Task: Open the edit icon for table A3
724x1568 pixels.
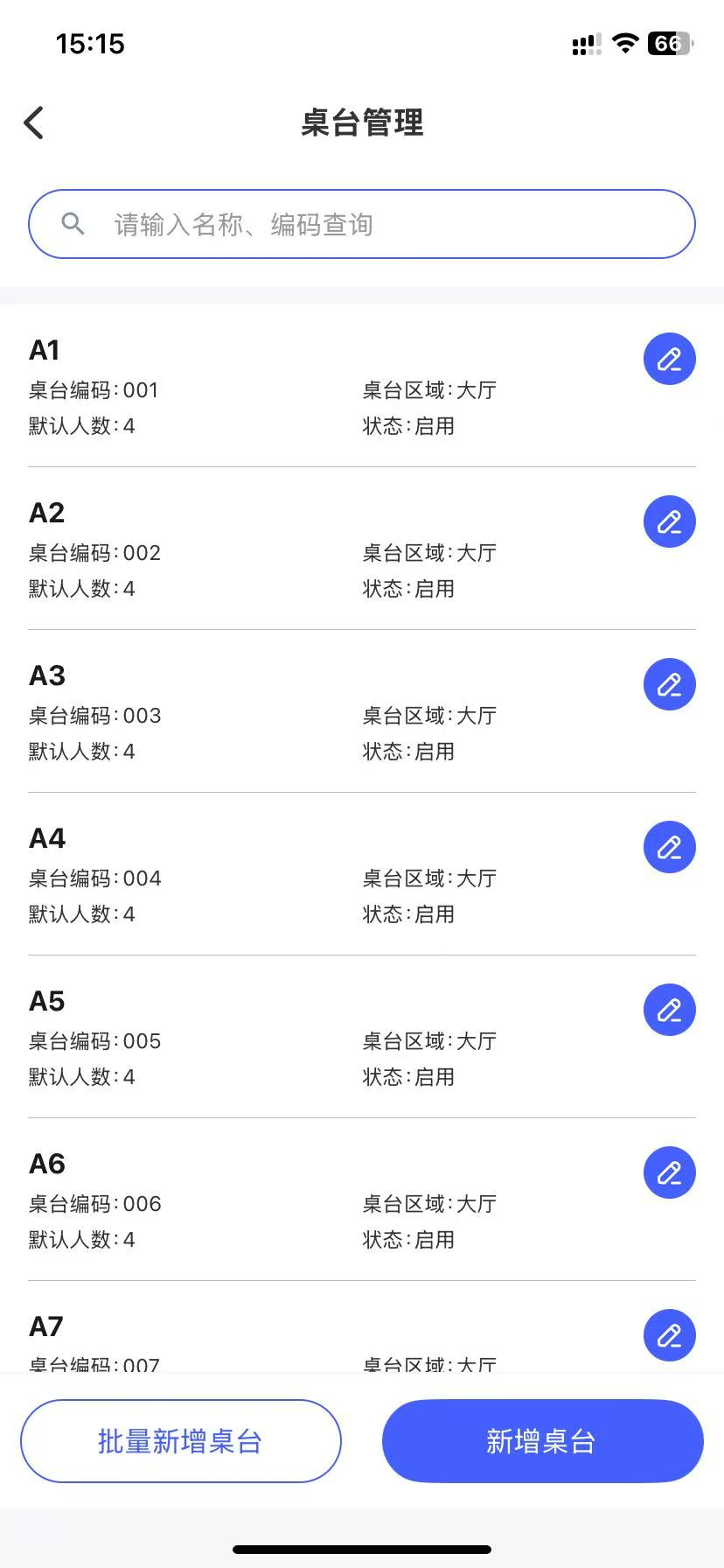Action: pyautogui.click(x=669, y=684)
